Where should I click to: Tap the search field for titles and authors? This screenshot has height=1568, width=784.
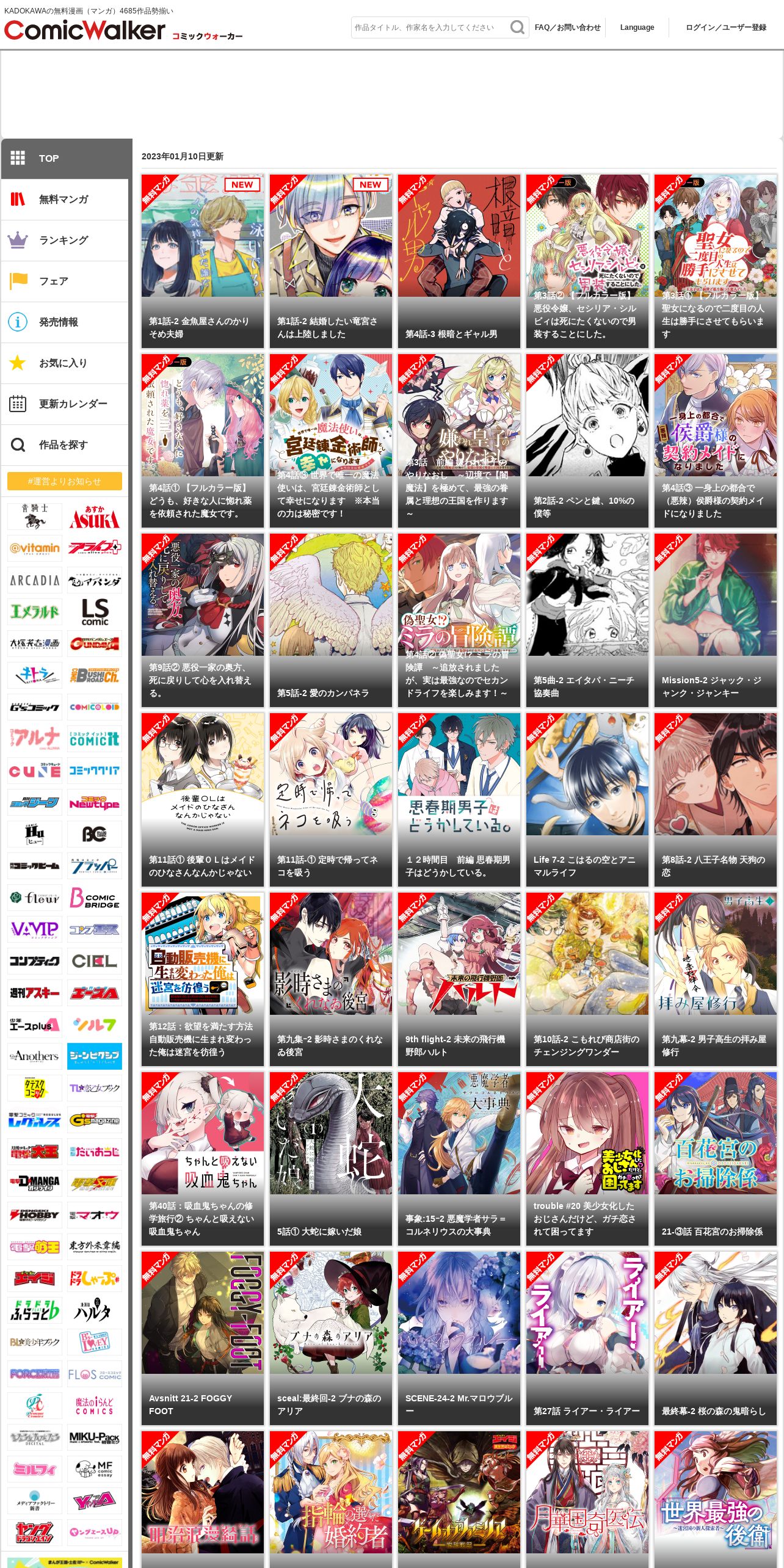429,27
